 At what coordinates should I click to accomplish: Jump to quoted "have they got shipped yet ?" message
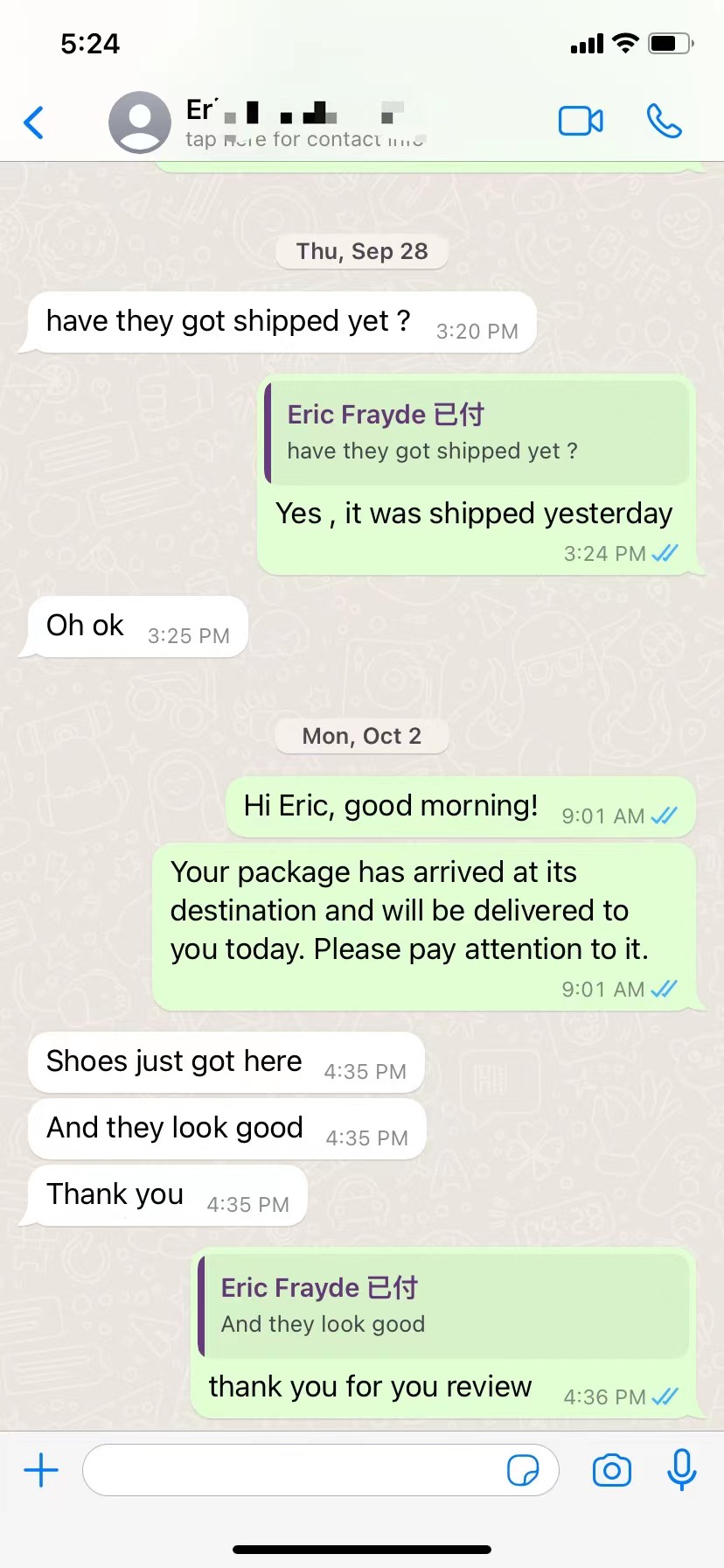pyautogui.click(x=477, y=432)
